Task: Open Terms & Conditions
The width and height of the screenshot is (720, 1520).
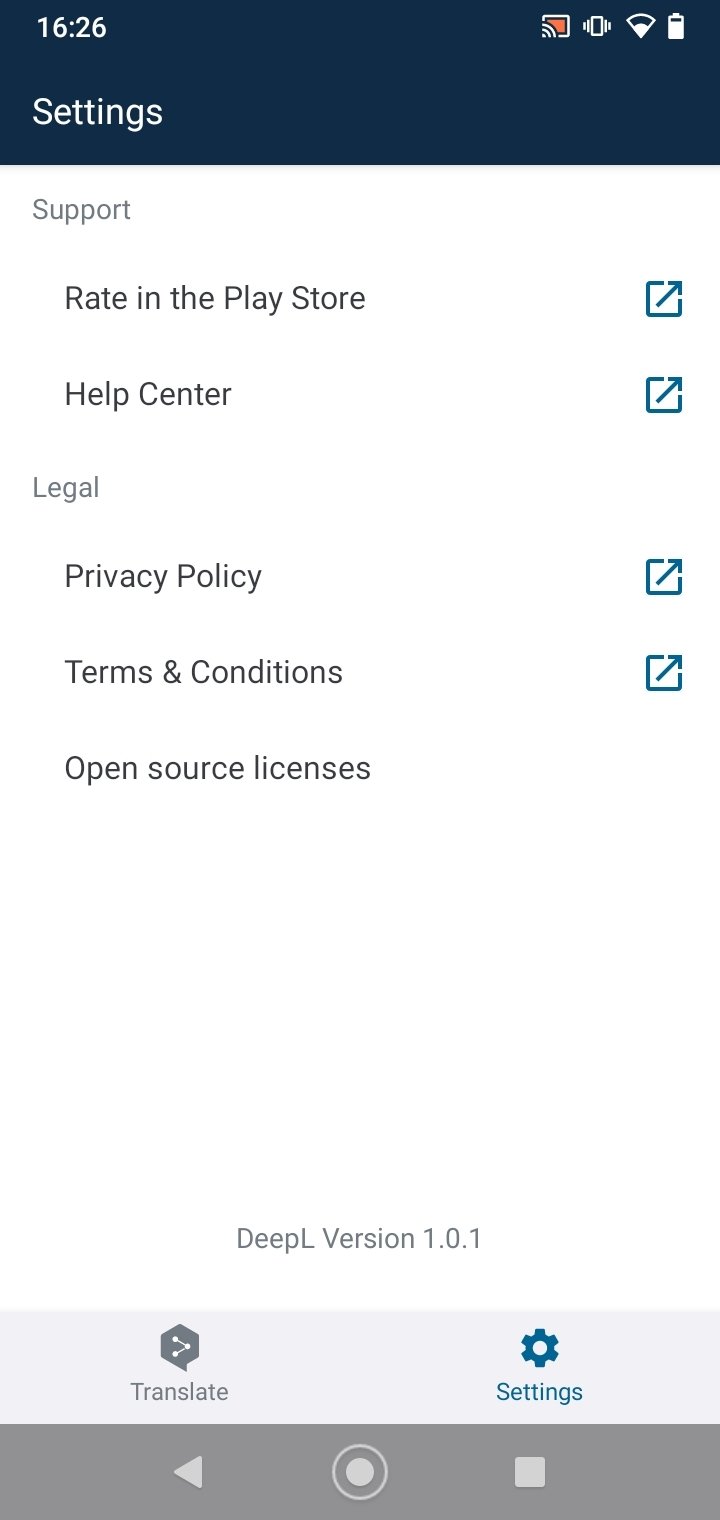Action: tap(360, 673)
